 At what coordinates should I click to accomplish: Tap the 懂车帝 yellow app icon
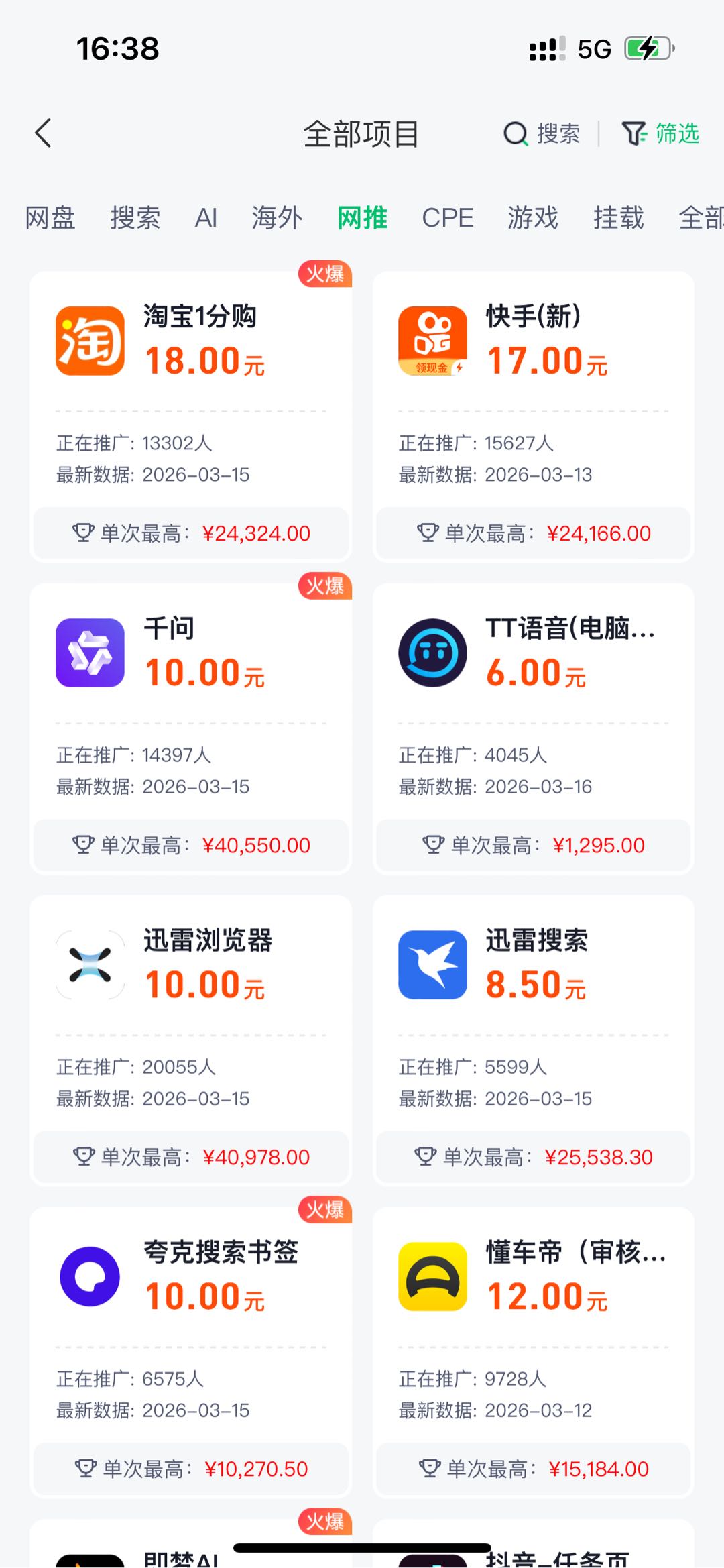coord(432,1276)
